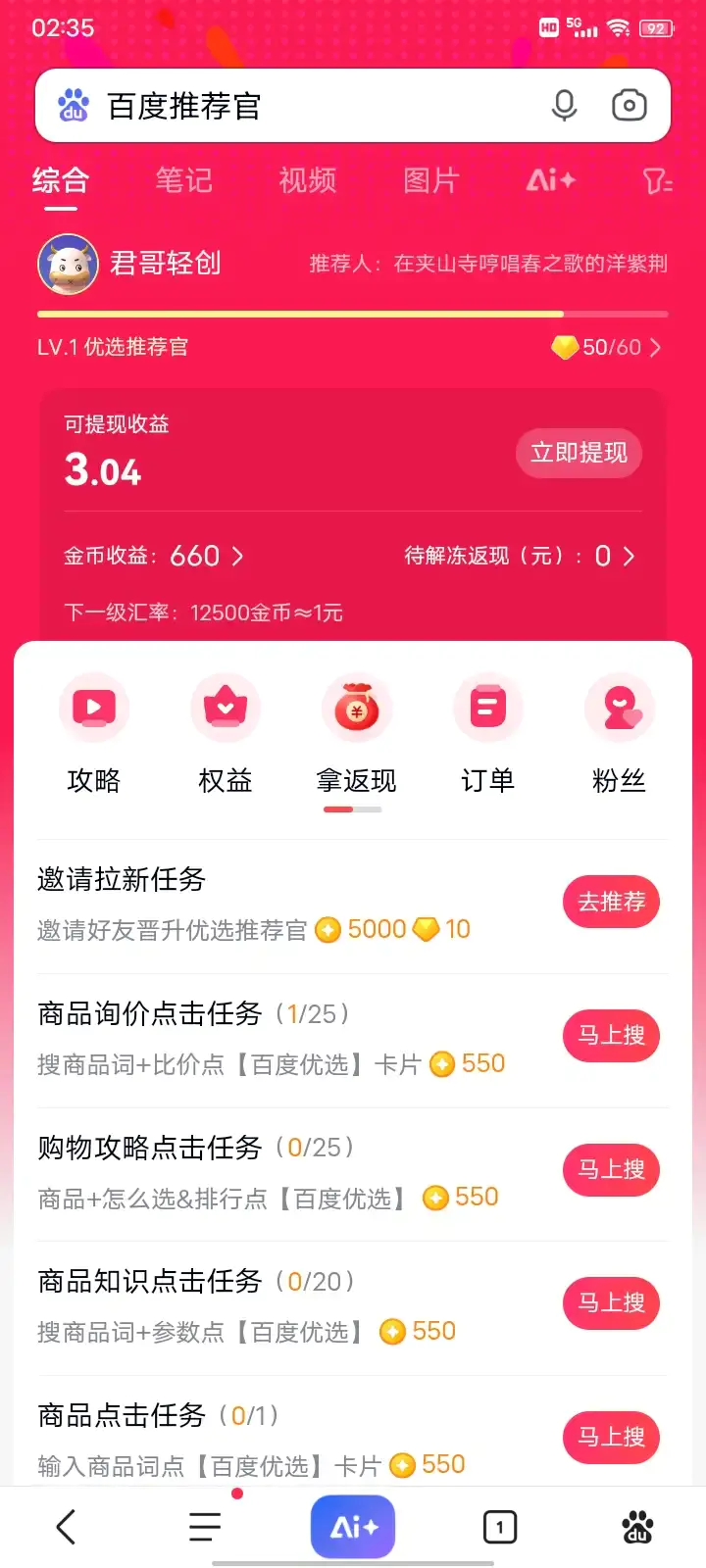Open the AI+ button in bottom navigation
This screenshot has width=706, height=1568.
(353, 1526)
